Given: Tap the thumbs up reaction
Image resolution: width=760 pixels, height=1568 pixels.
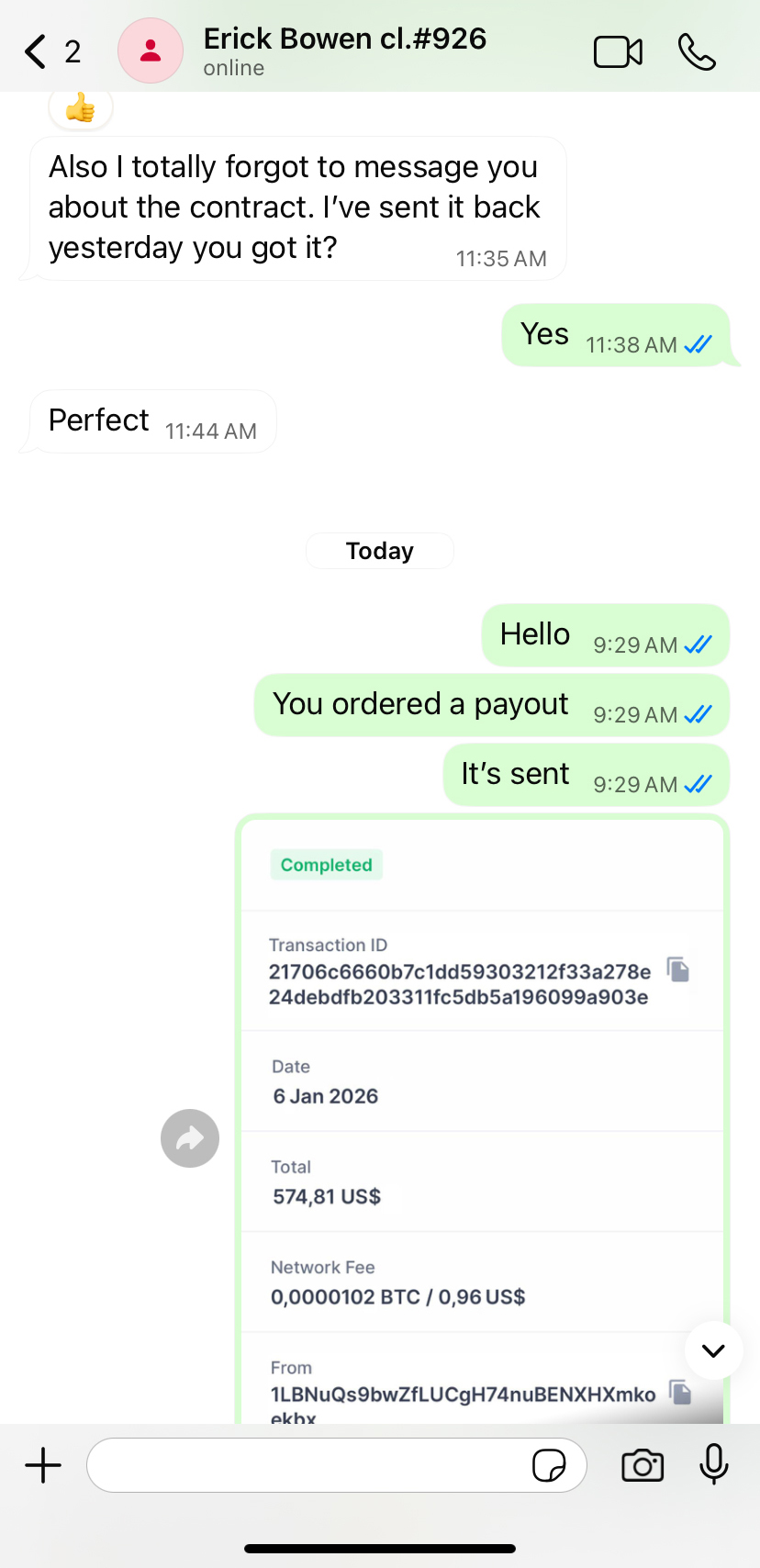Looking at the screenshot, I should (x=81, y=108).
